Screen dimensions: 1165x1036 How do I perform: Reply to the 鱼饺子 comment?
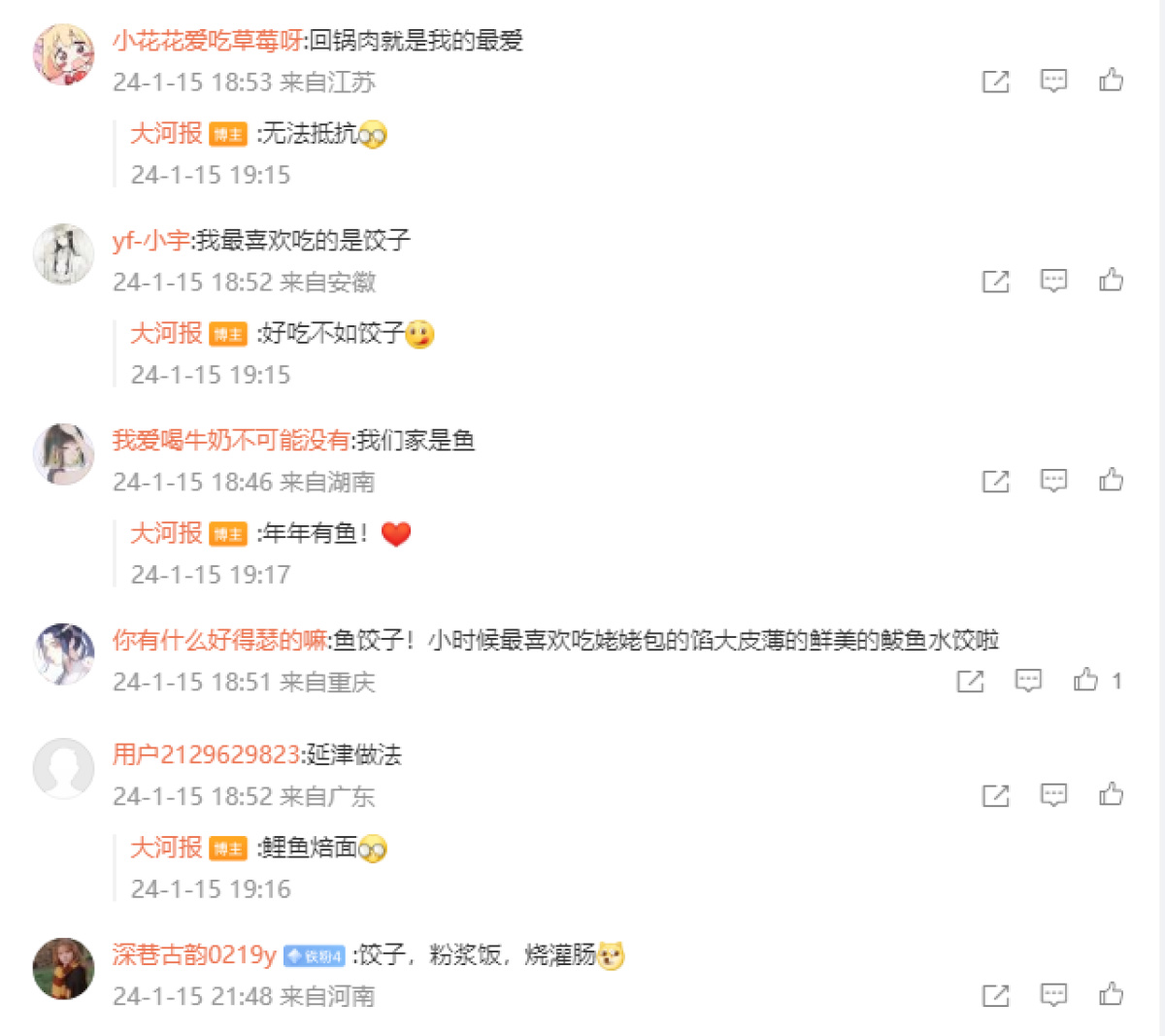point(1028,681)
